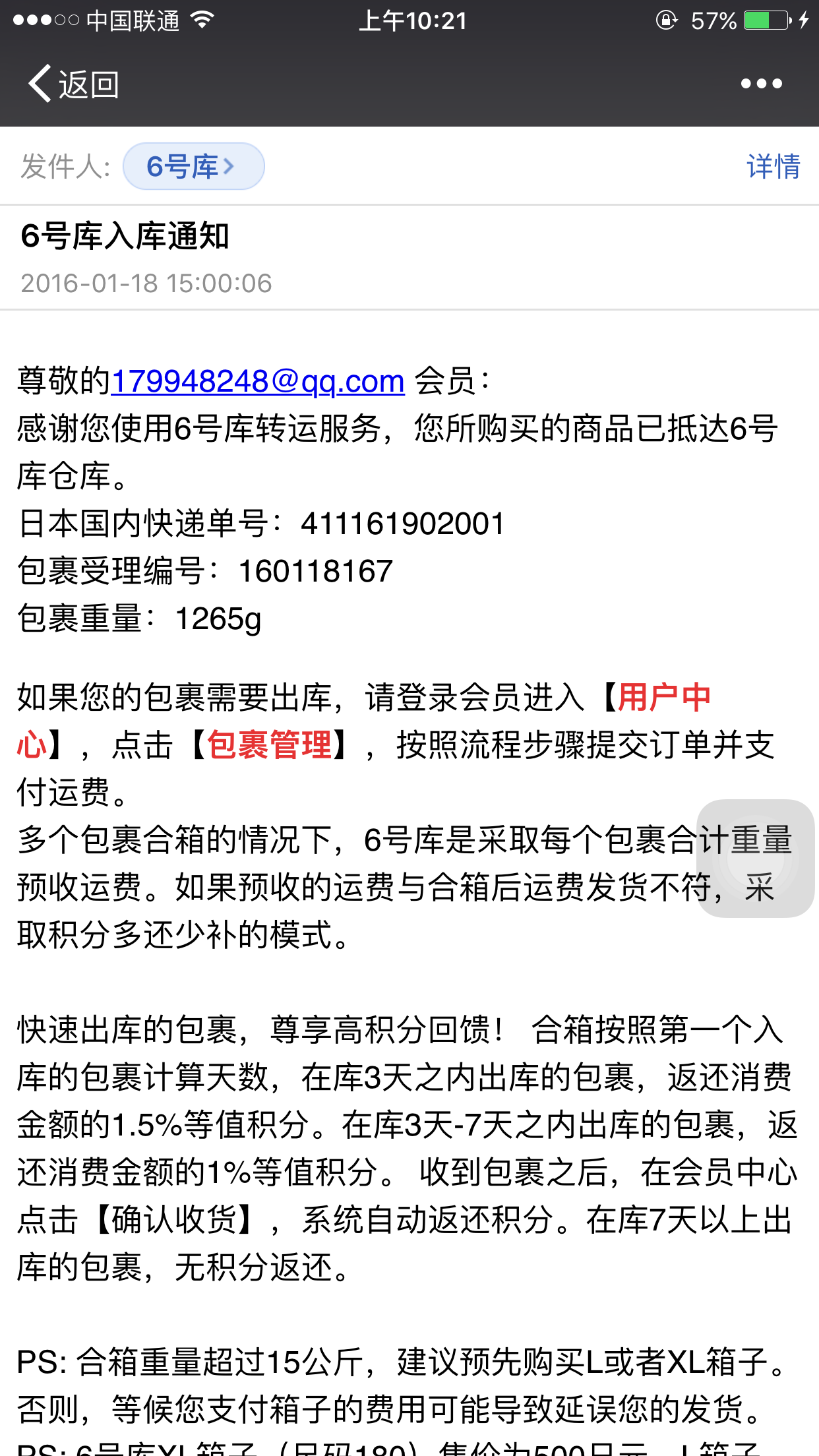Tap the AssistiveTouch floating button
Image resolution: width=819 pixels, height=1456 pixels.
(x=755, y=859)
